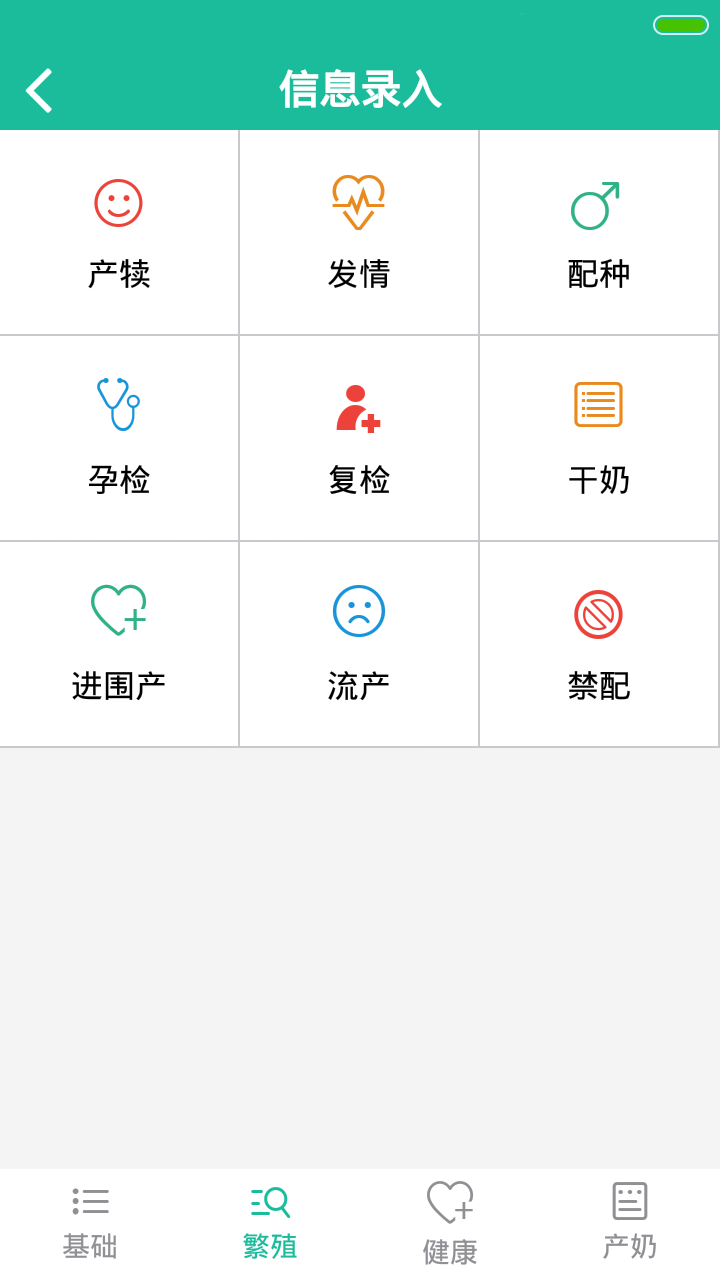The height and width of the screenshot is (1280, 720).
Task: Open the 配种 entry
Action: tap(599, 232)
